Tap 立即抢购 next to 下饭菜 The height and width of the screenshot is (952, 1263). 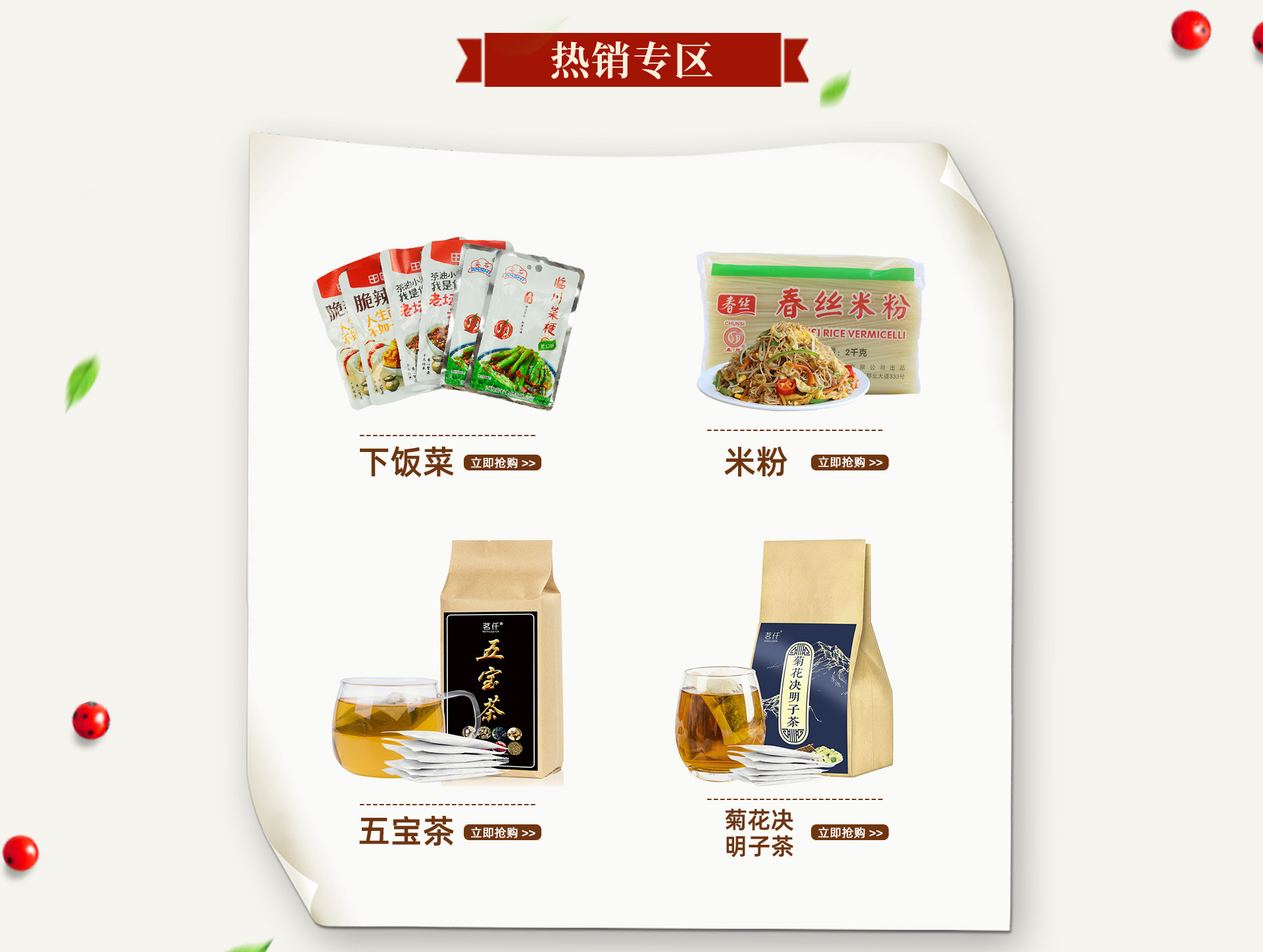502,463
